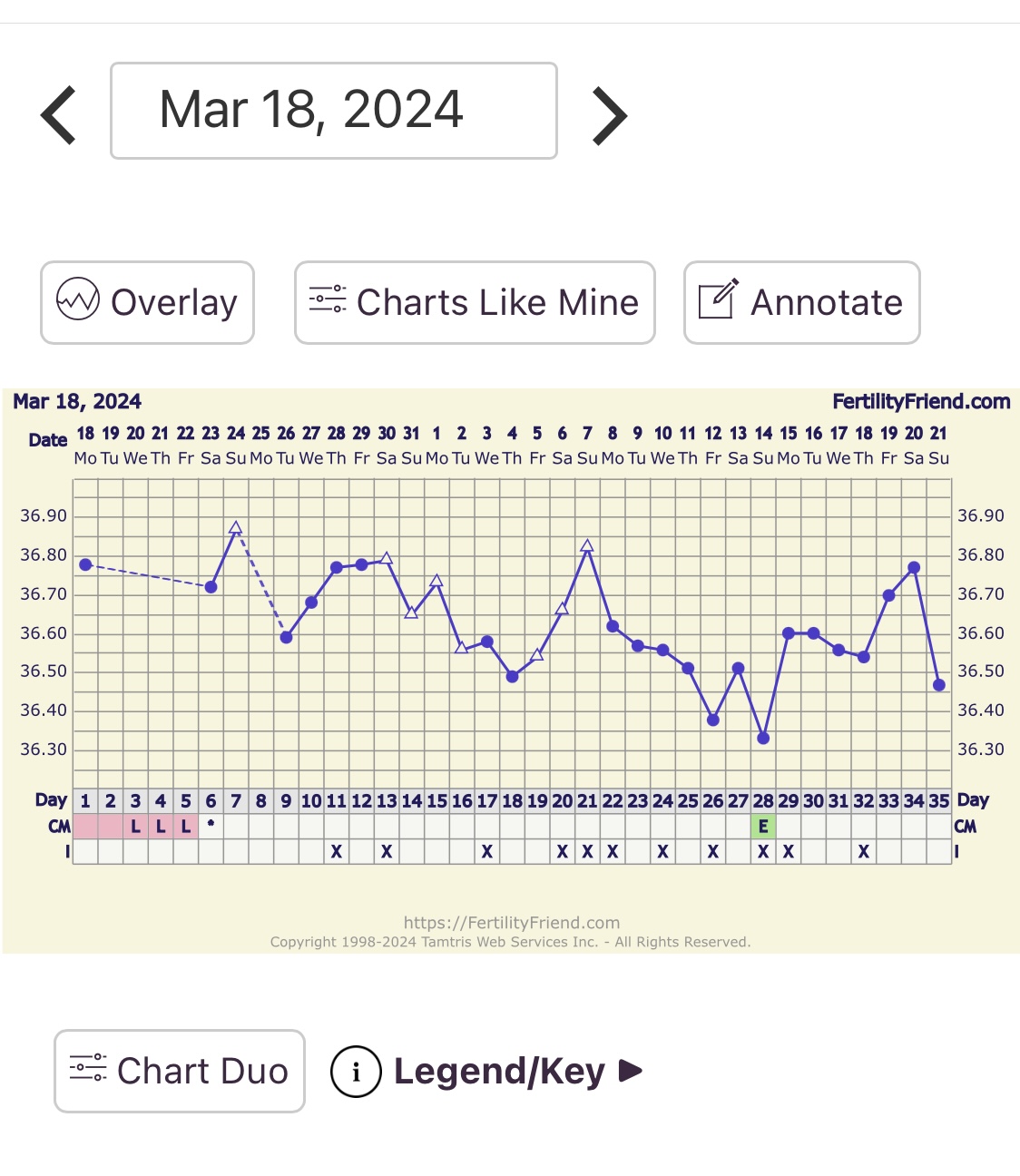Open the Mar 18, 2024 date selector
The width and height of the screenshot is (1020, 1176).
(333, 111)
